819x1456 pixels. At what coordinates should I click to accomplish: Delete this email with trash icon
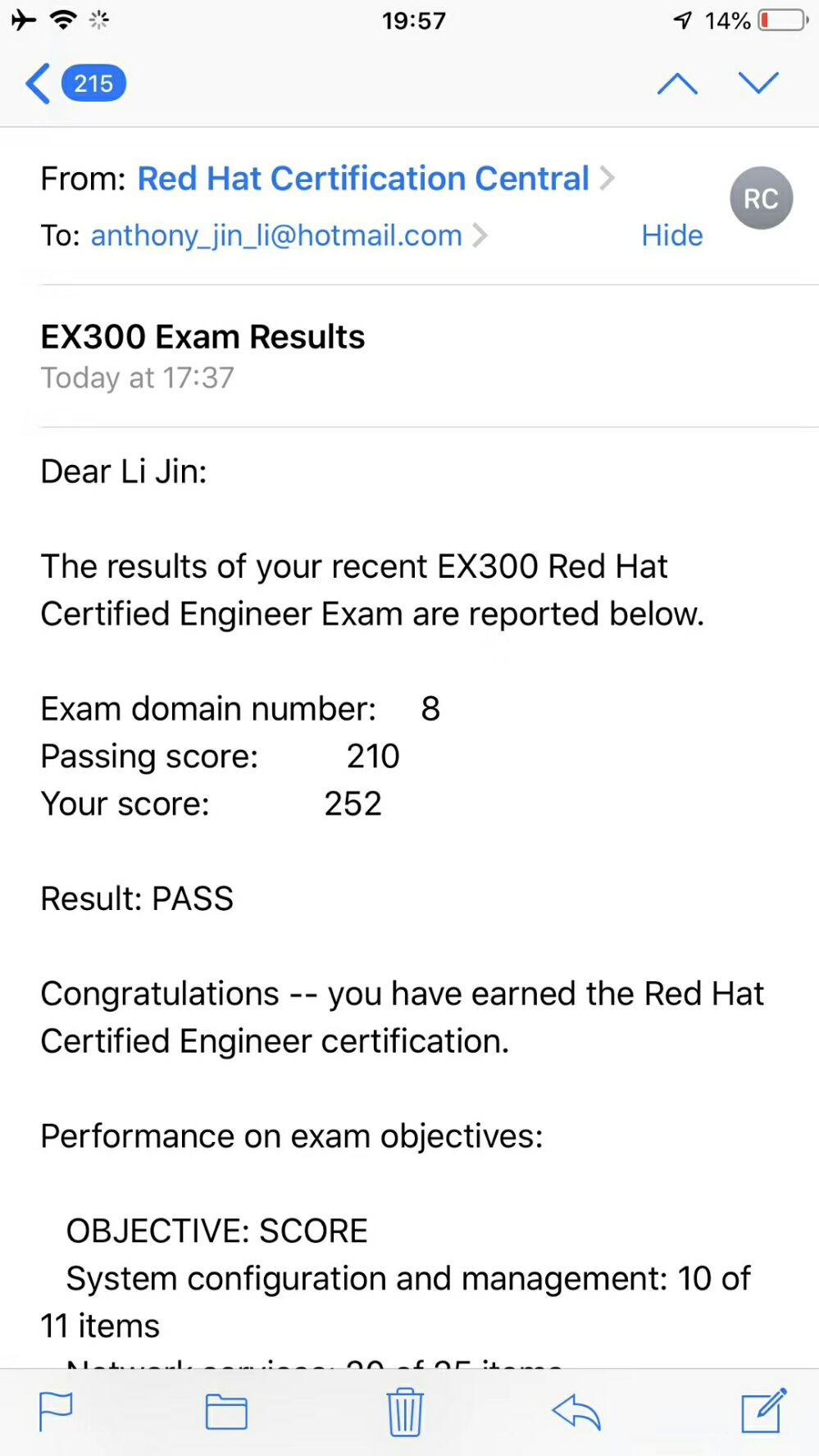[x=404, y=1412]
